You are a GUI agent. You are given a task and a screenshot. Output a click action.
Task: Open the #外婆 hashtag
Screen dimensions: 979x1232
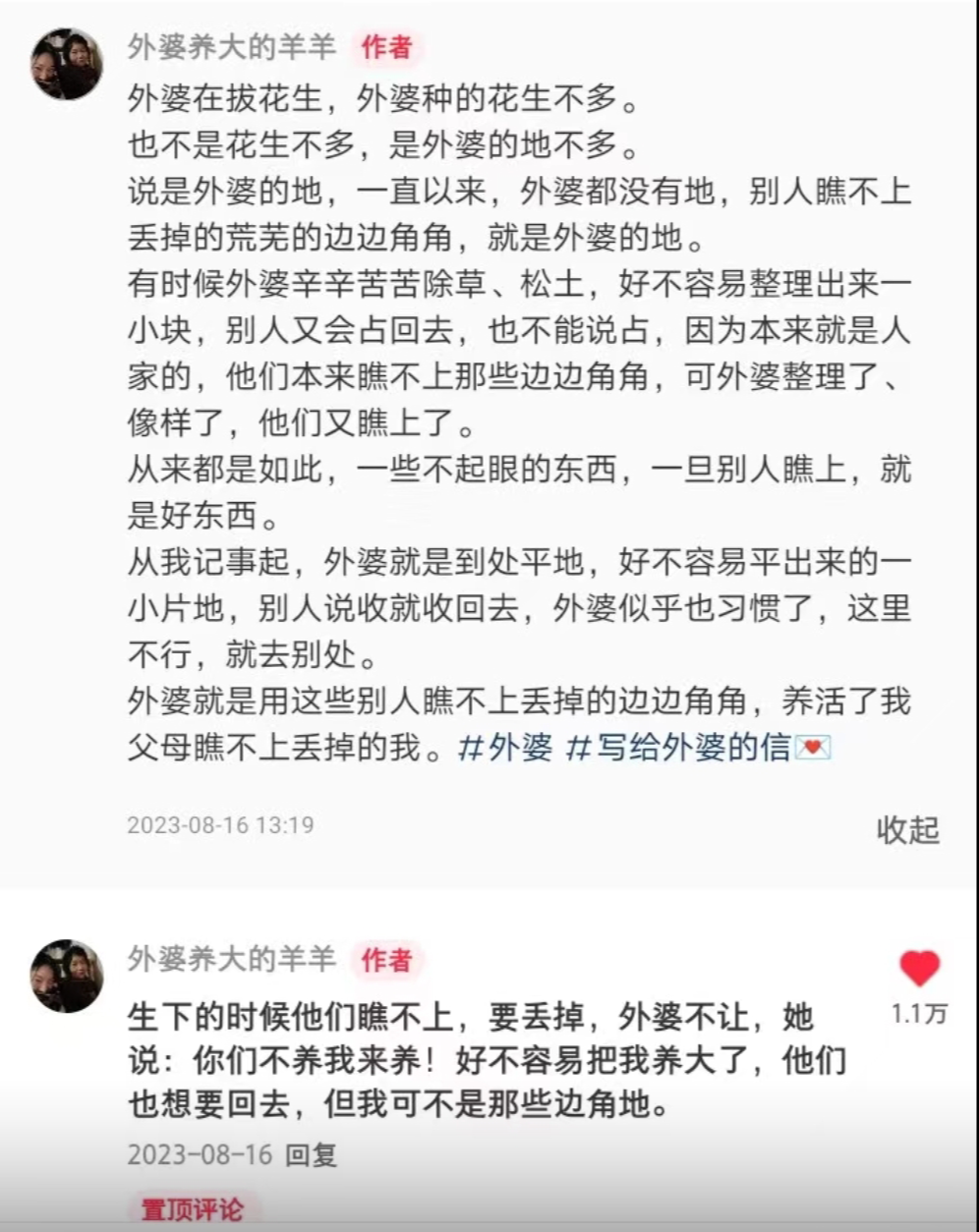[x=505, y=748]
